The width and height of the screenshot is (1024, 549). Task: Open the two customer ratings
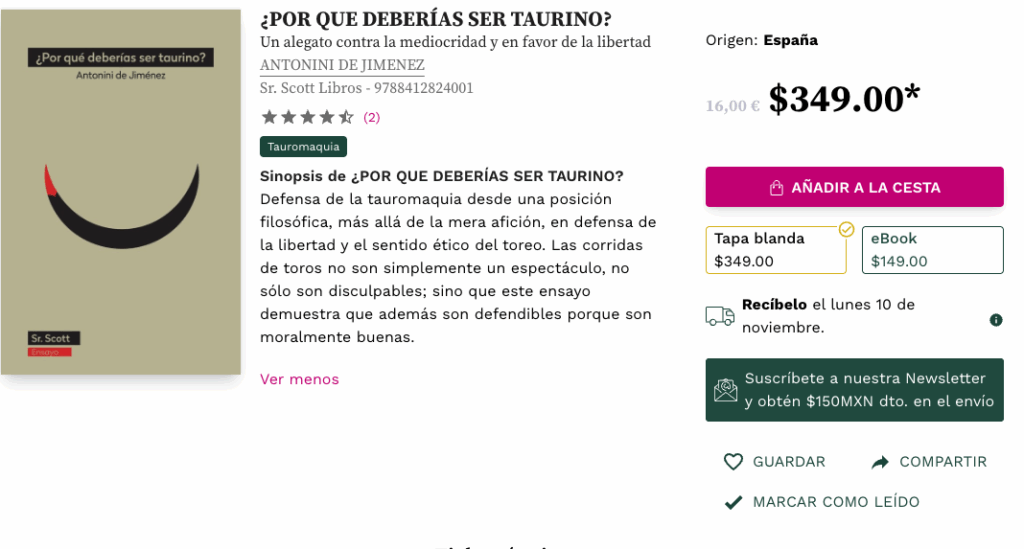[x=371, y=117]
